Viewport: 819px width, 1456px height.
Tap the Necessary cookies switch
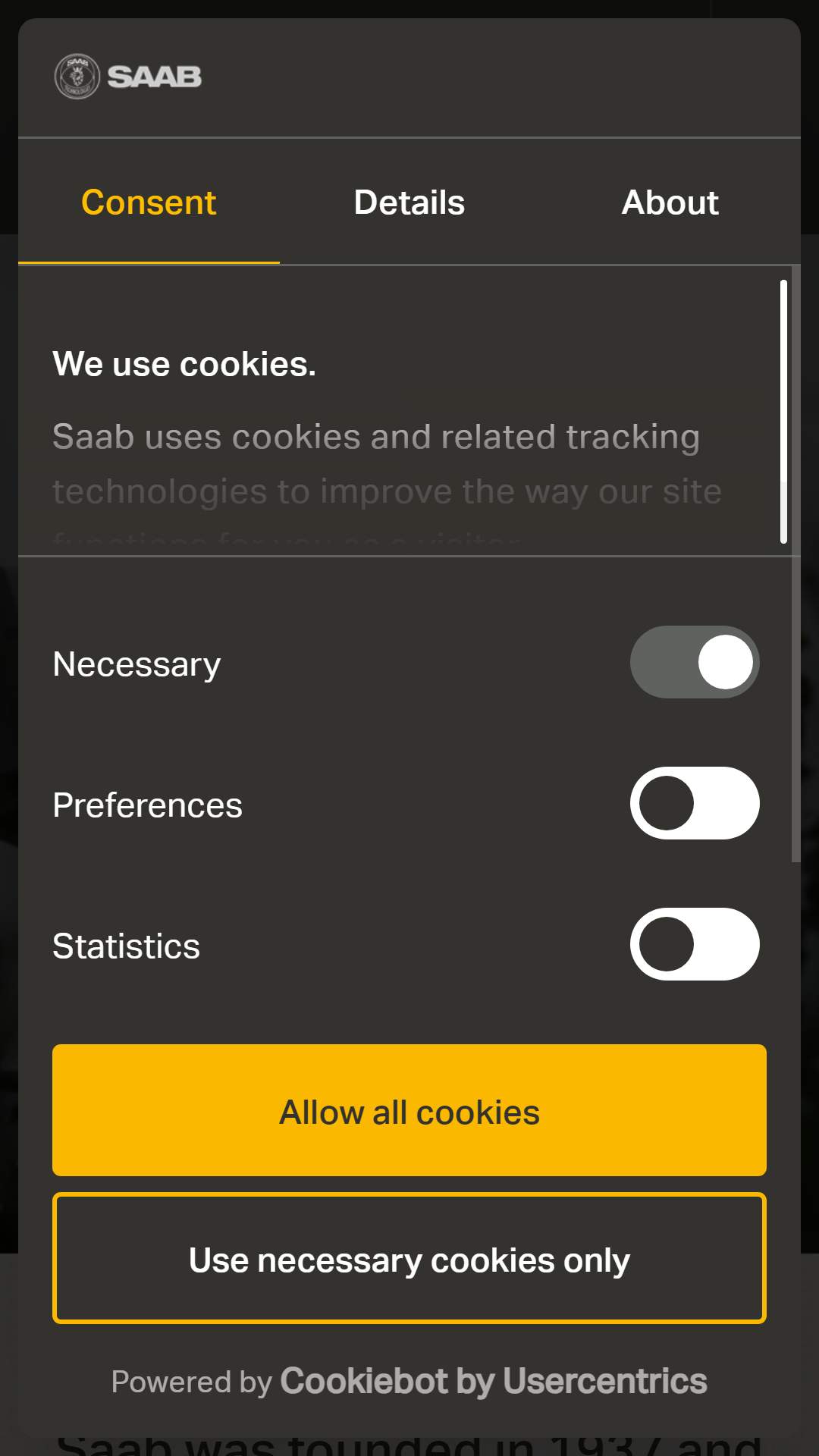695,662
